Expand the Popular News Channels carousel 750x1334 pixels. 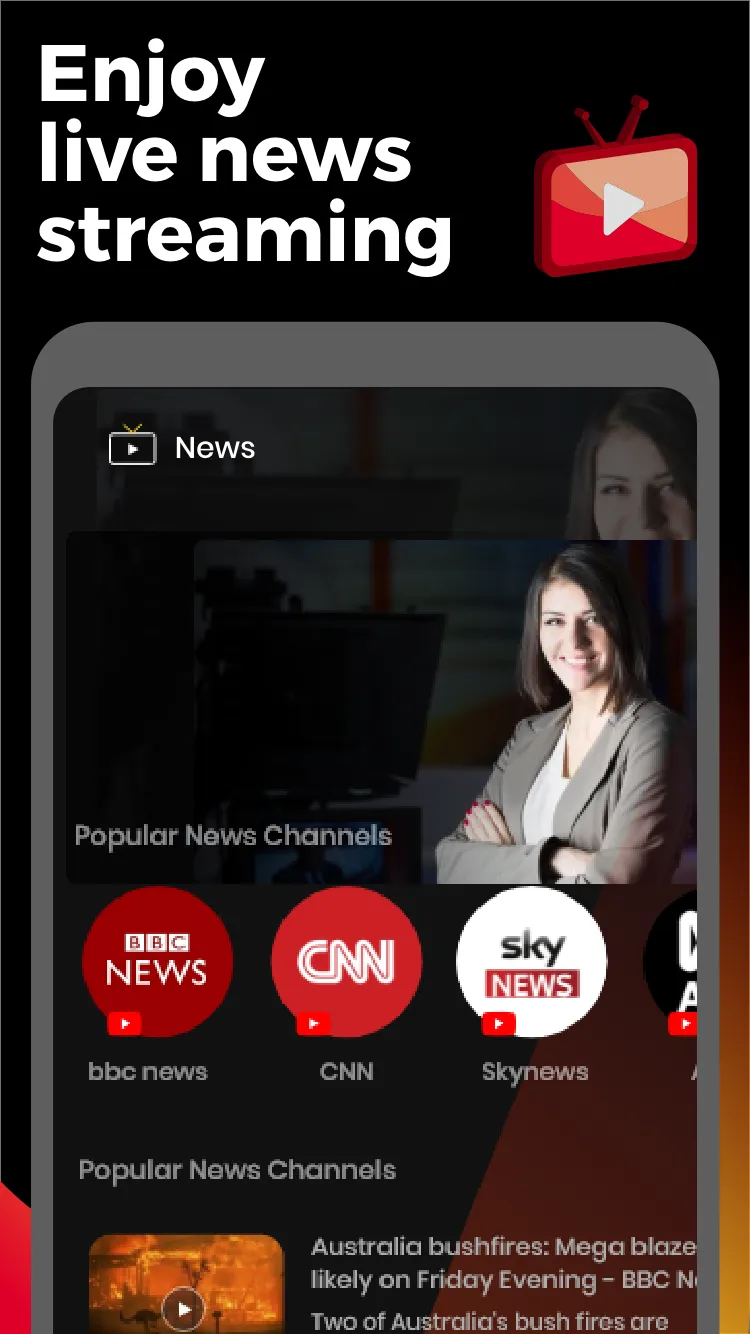point(232,836)
